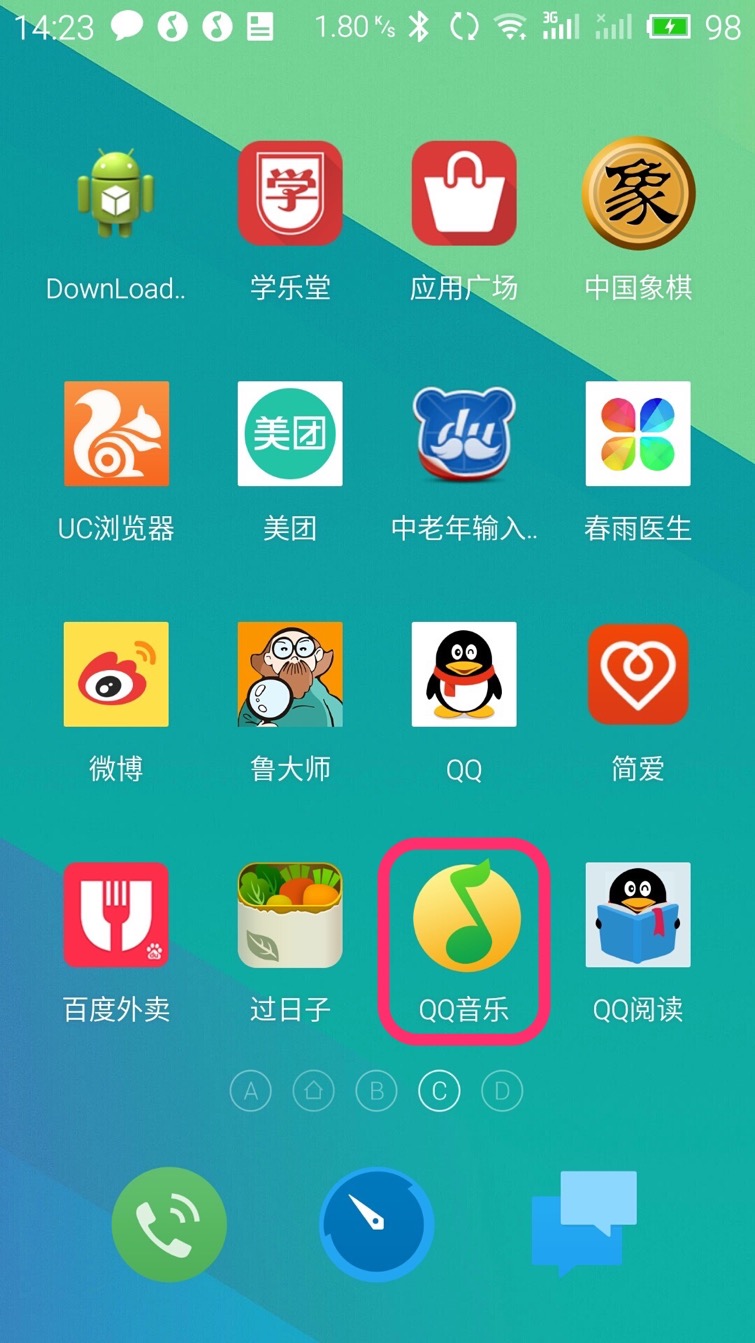Launch the 美团 app
Image resolution: width=755 pixels, height=1343 pixels.
290,434
